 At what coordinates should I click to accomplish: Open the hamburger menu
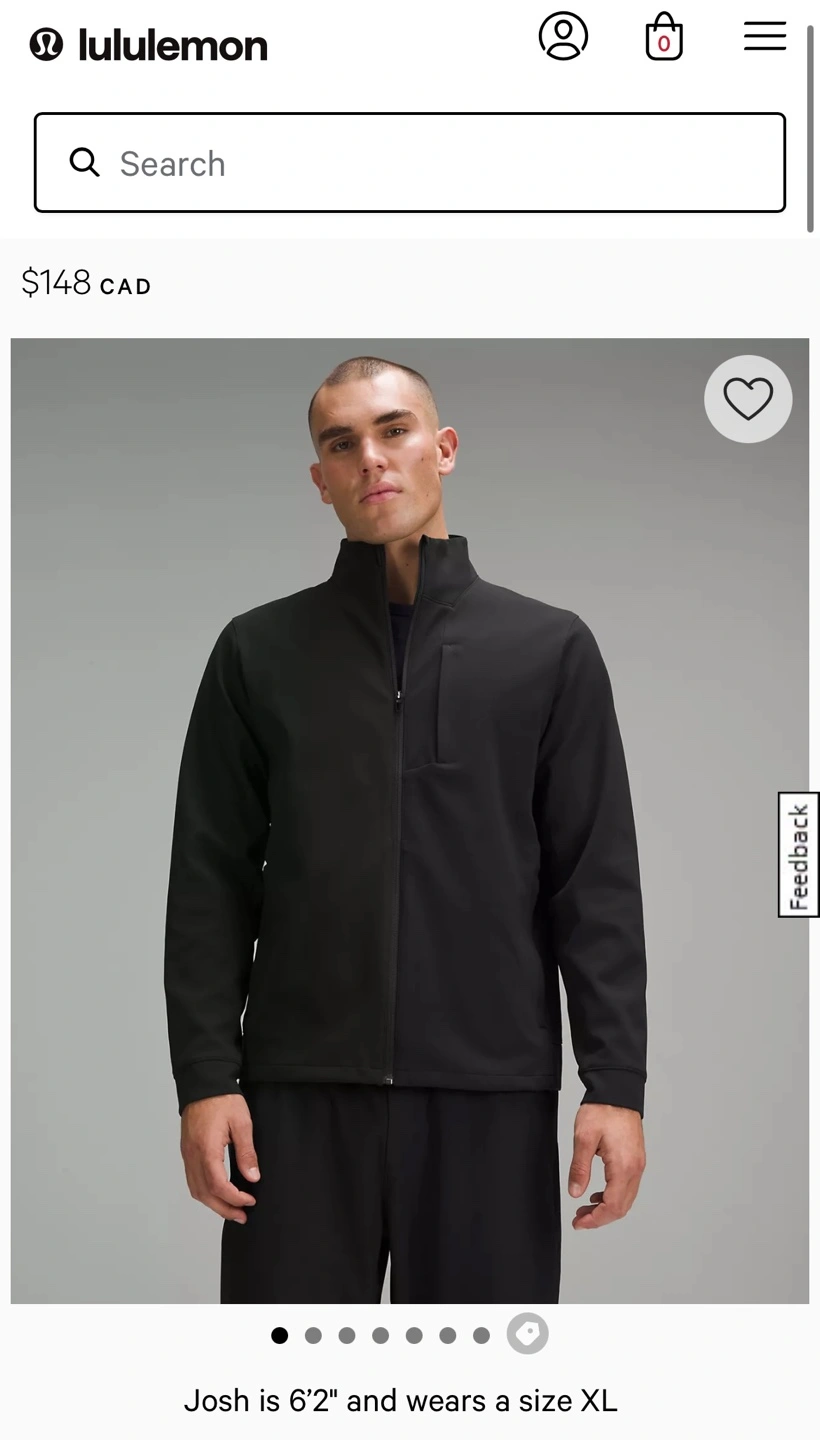(765, 37)
